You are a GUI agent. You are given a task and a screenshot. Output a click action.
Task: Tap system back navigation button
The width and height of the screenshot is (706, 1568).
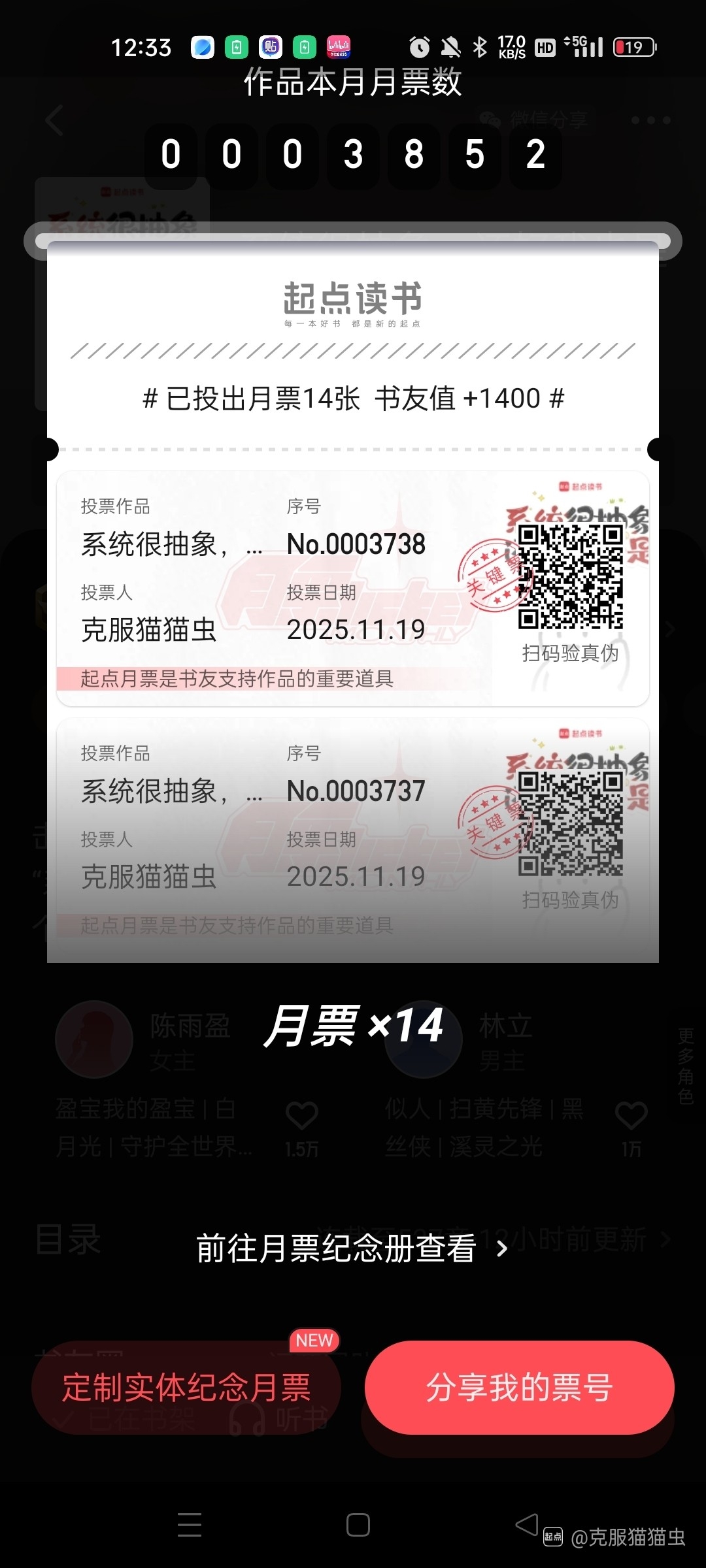(527, 1525)
